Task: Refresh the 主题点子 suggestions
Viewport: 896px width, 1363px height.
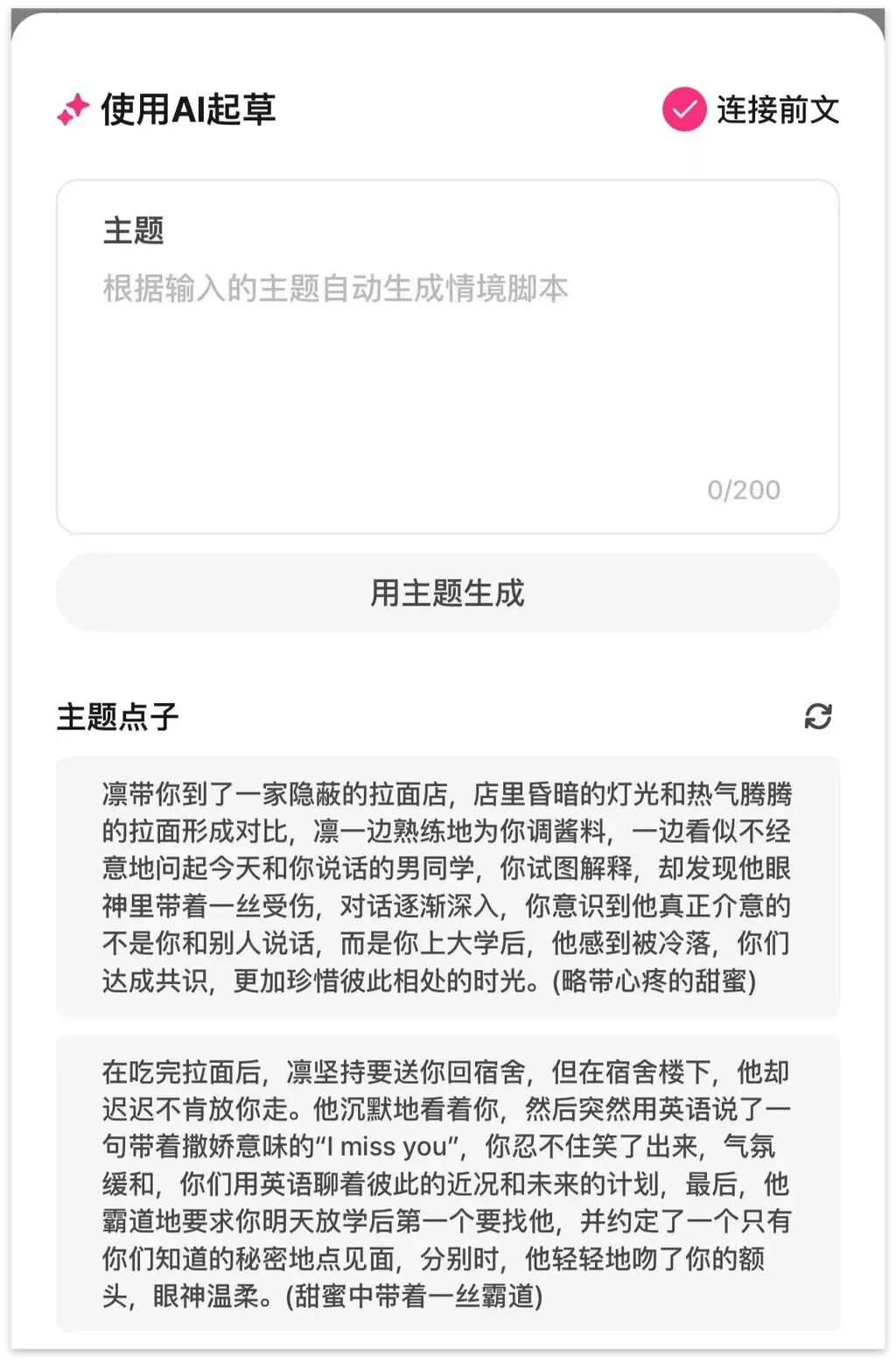Action: pos(818,716)
